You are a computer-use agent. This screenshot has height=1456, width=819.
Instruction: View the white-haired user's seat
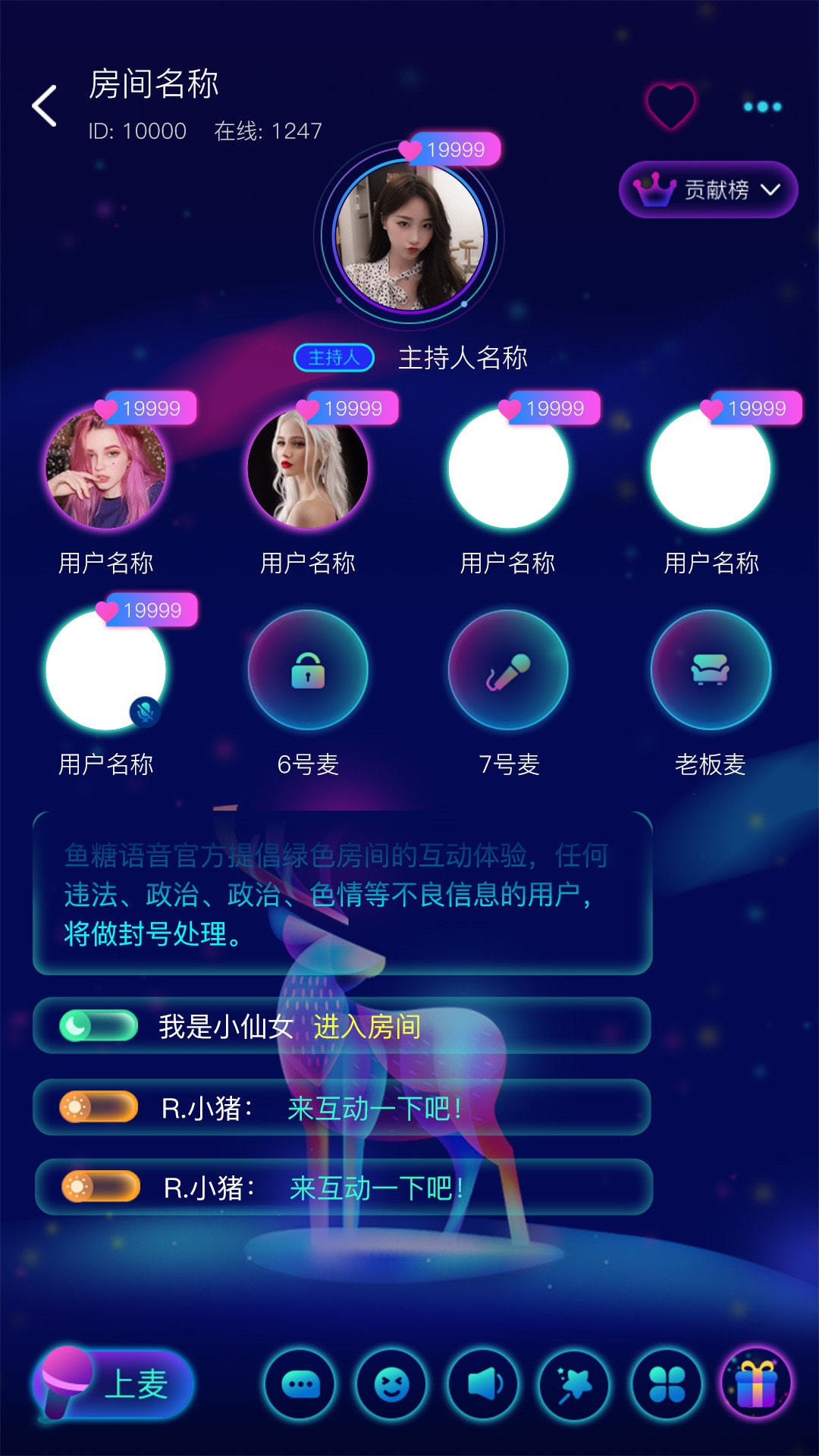coord(308,469)
